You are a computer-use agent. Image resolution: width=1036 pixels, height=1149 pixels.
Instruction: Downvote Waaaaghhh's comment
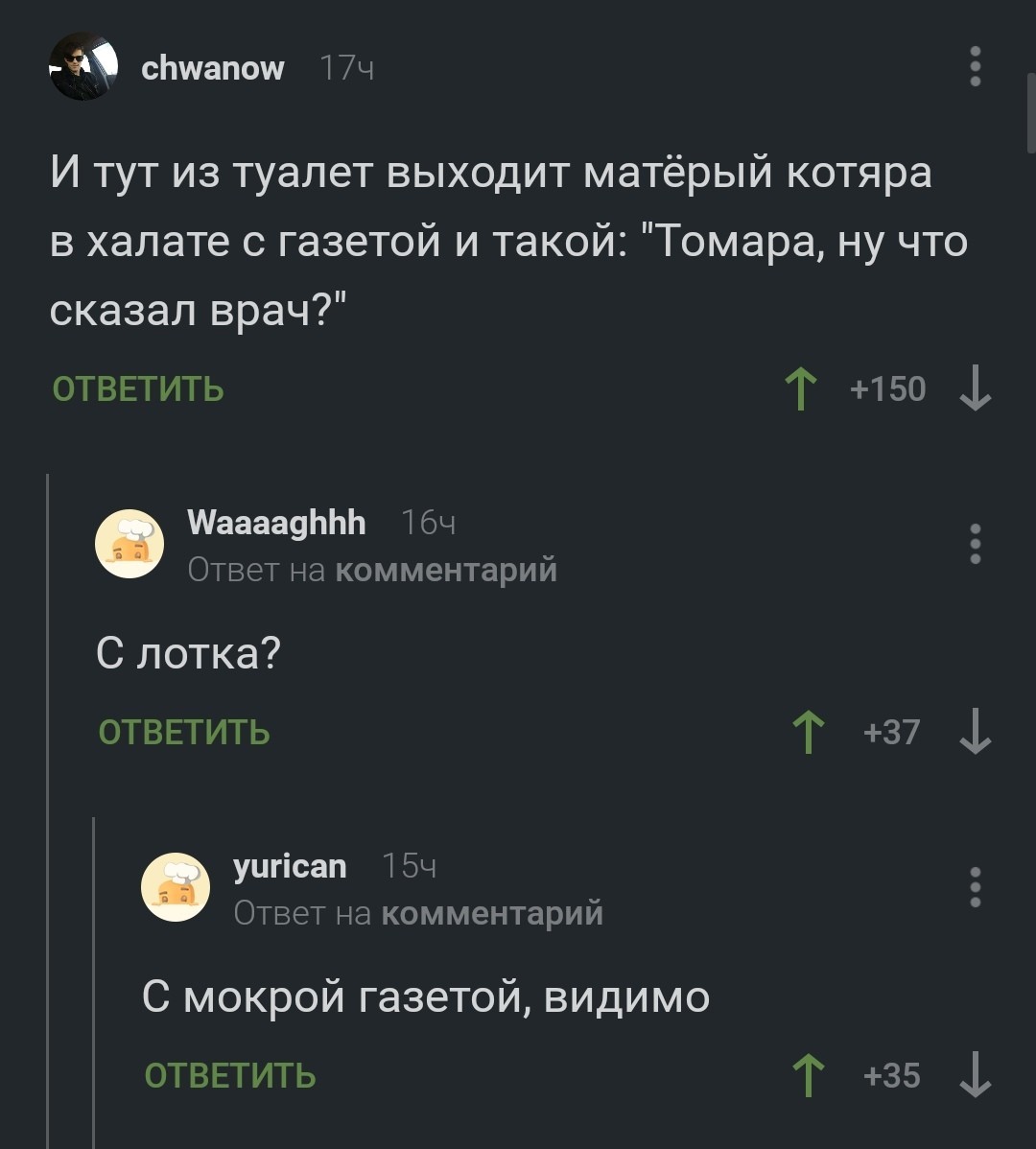975,733
